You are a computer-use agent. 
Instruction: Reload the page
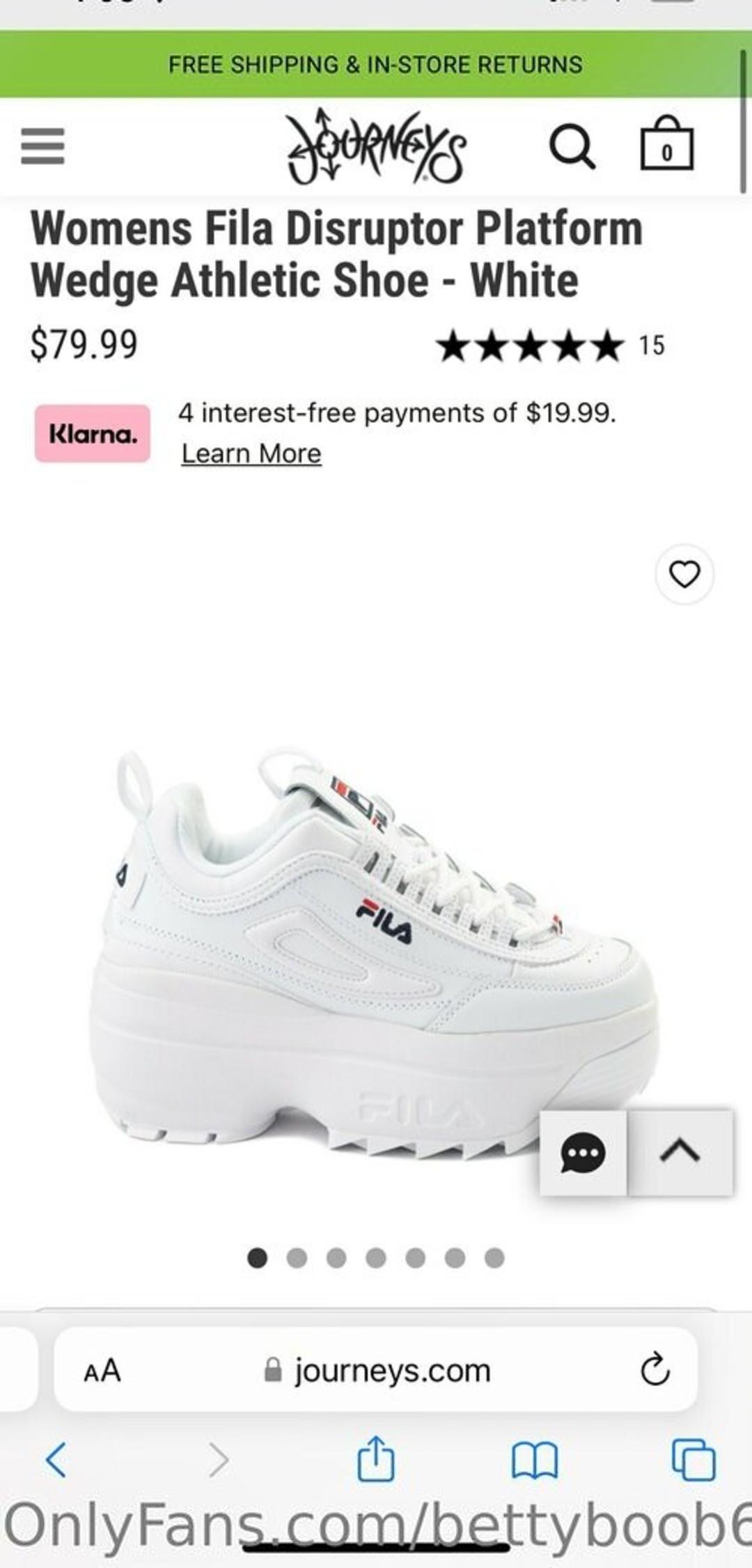(655, 1369)
